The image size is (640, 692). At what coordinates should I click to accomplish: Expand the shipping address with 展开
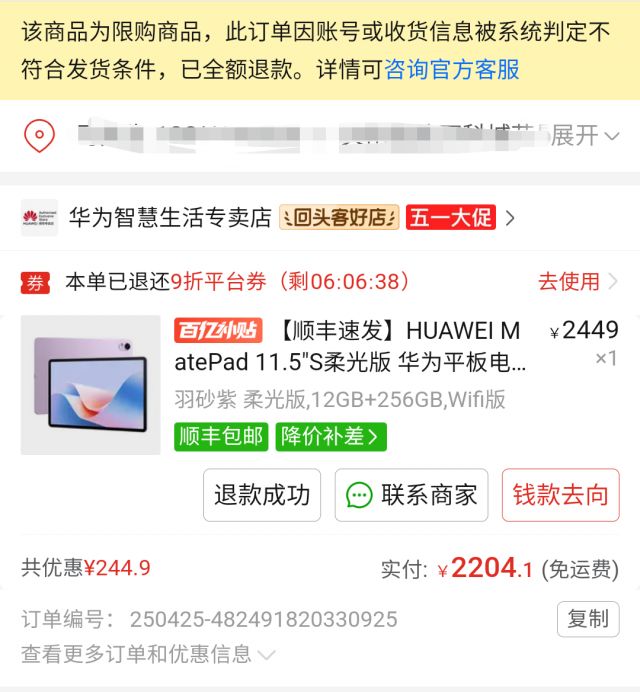pos(586,135)
